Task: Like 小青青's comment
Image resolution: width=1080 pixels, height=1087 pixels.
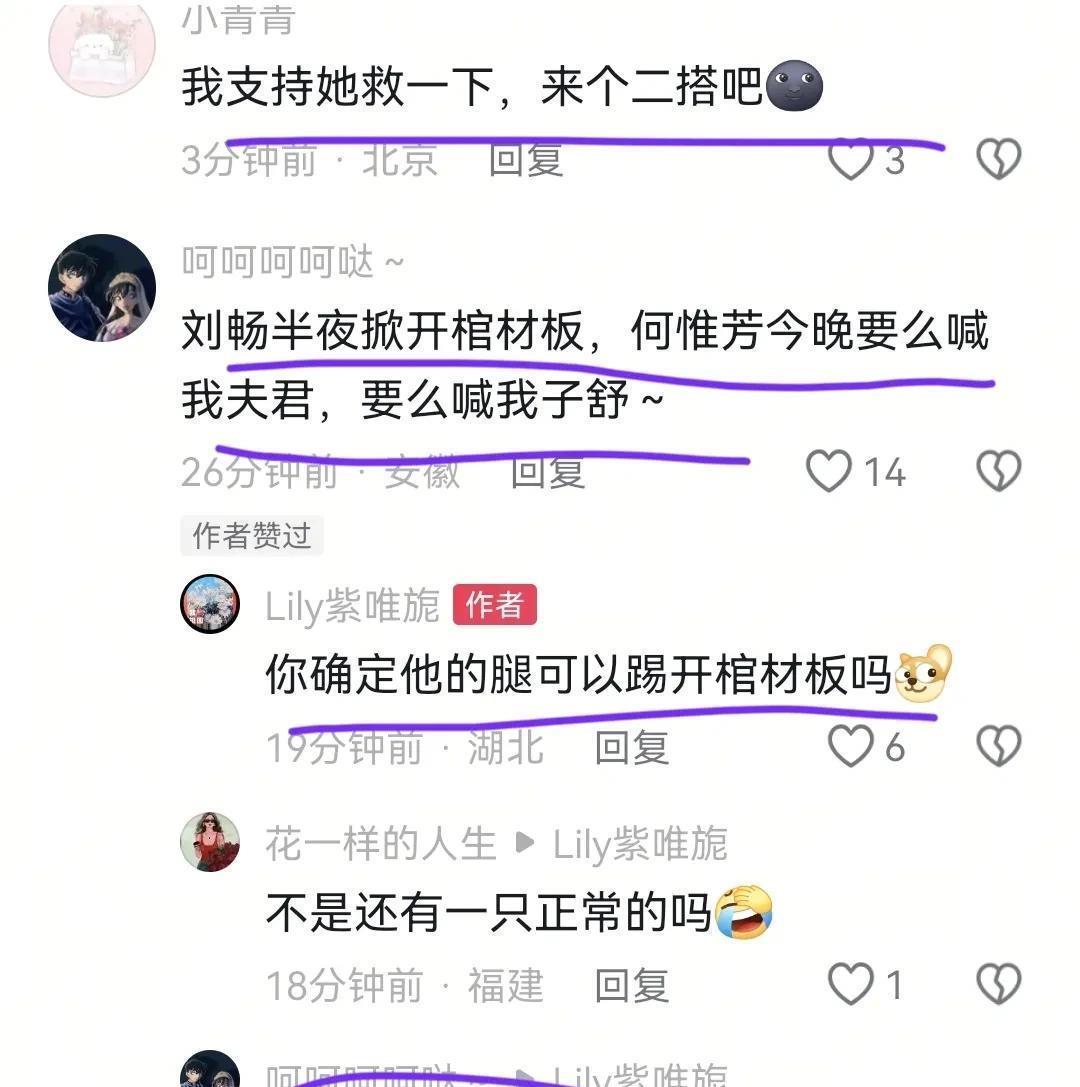Action: click(852, 160)
